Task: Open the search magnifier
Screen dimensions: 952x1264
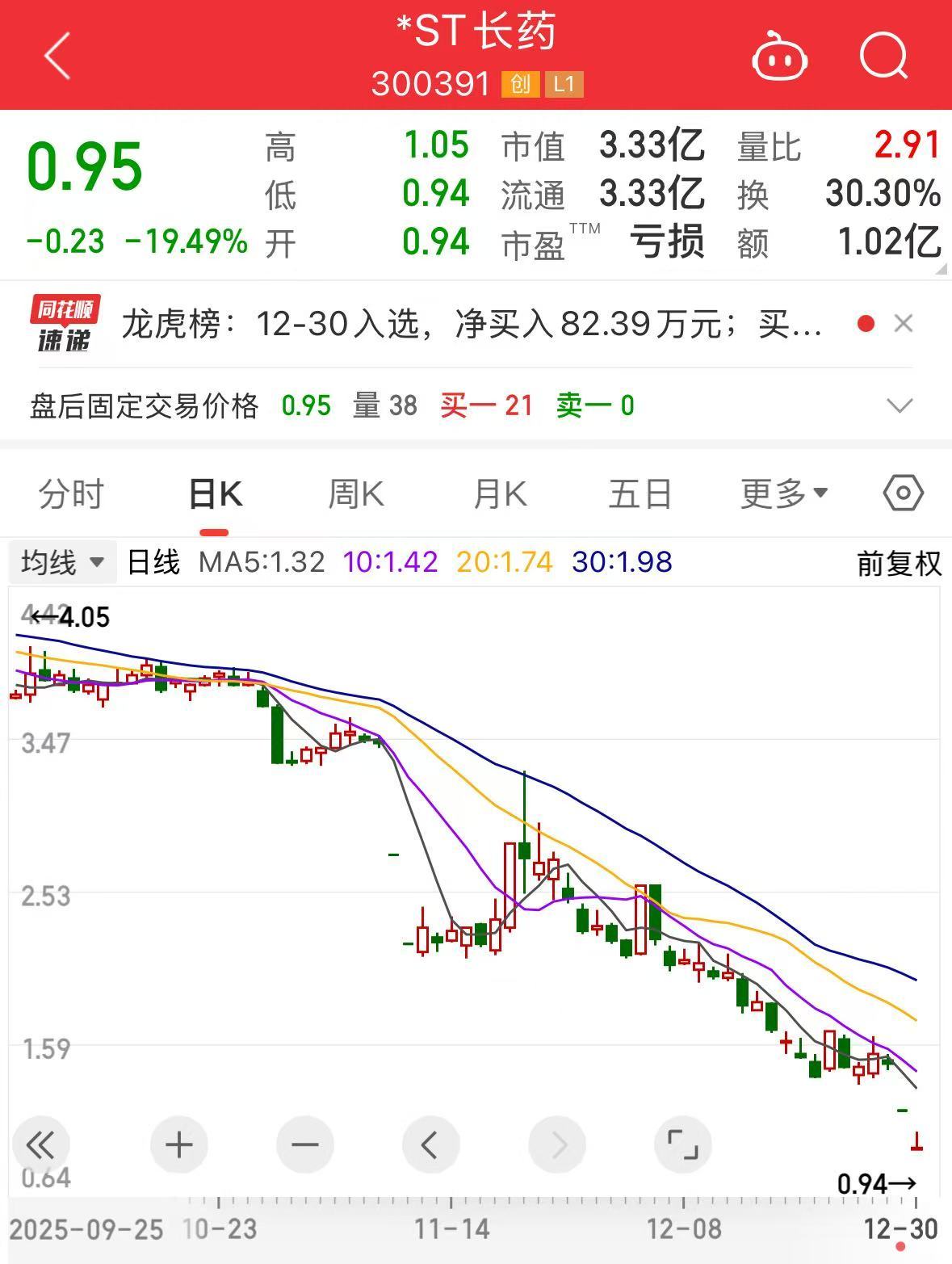Action: click(883, 57)
